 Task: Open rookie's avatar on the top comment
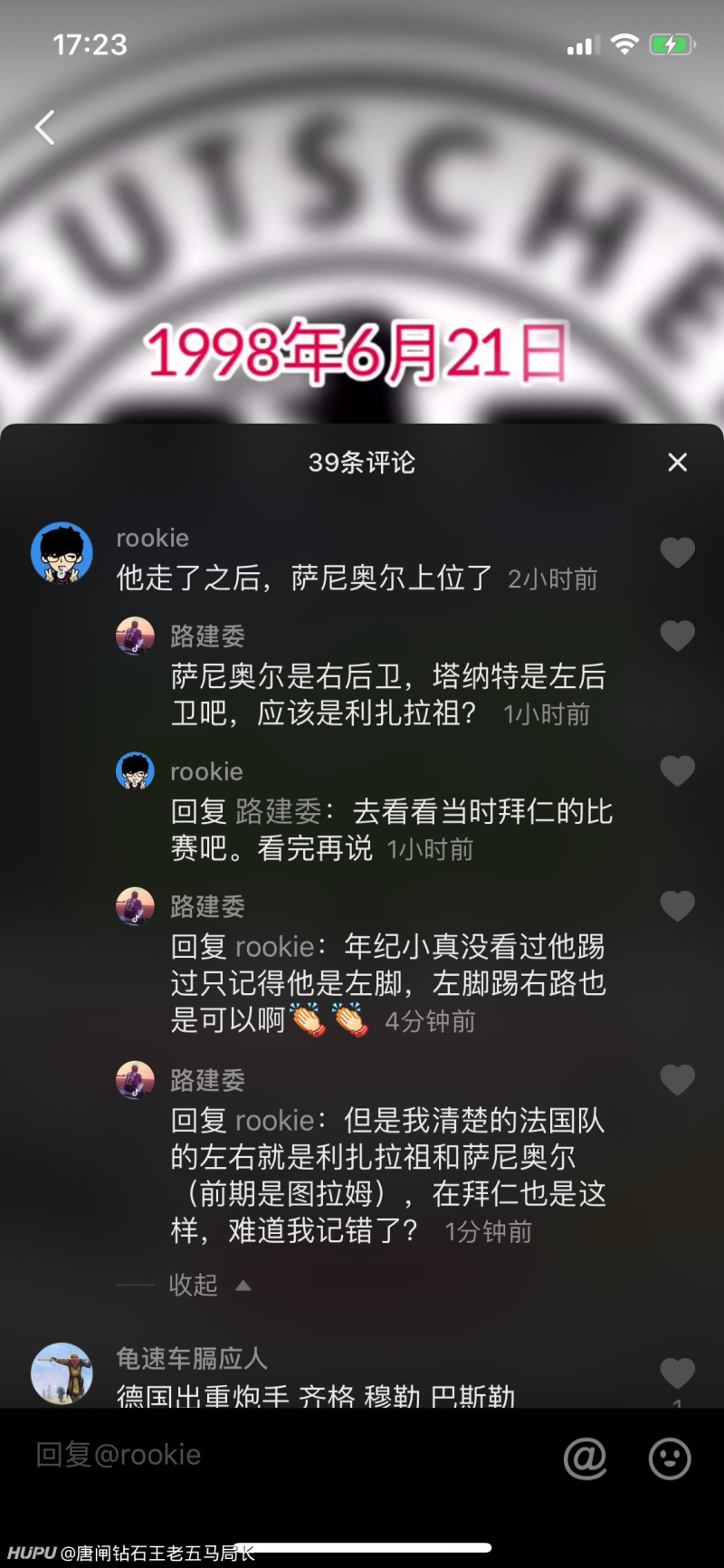(62, 552)
